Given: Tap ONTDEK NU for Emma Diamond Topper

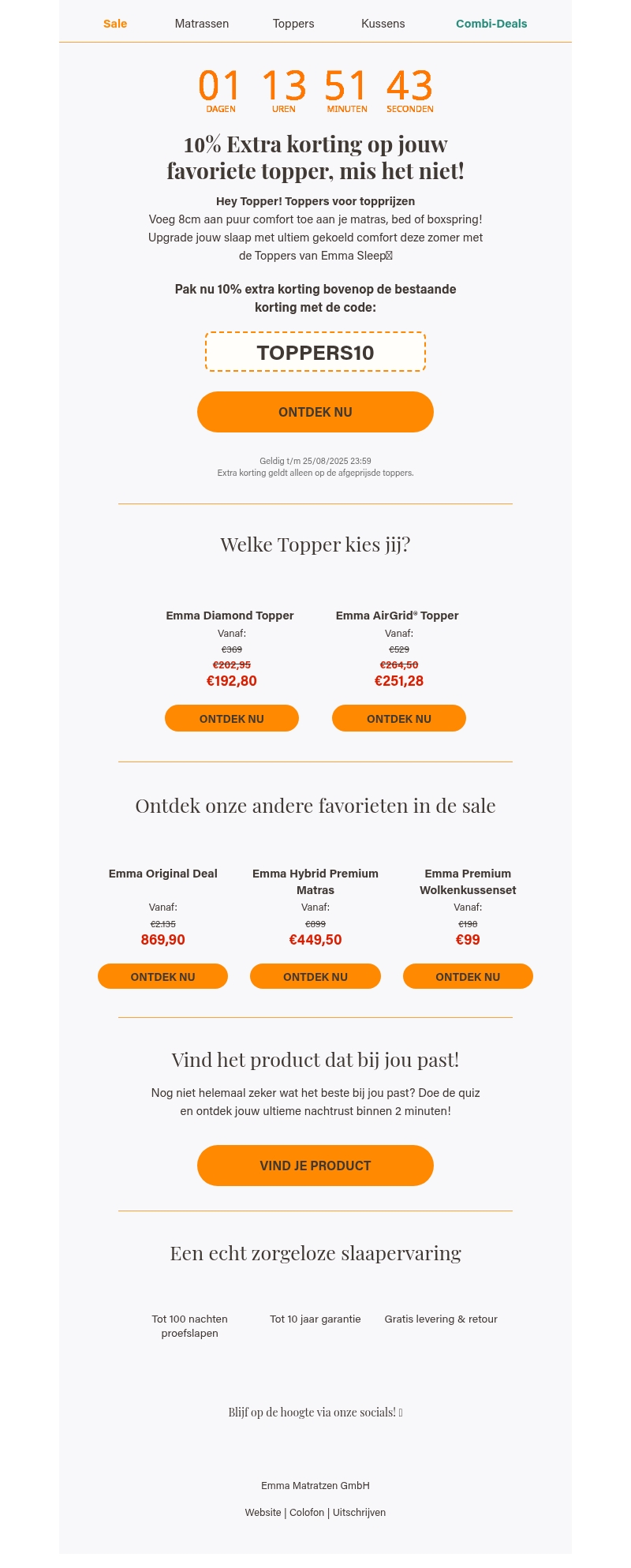Looking at the screenshot, I should point(232,719).
